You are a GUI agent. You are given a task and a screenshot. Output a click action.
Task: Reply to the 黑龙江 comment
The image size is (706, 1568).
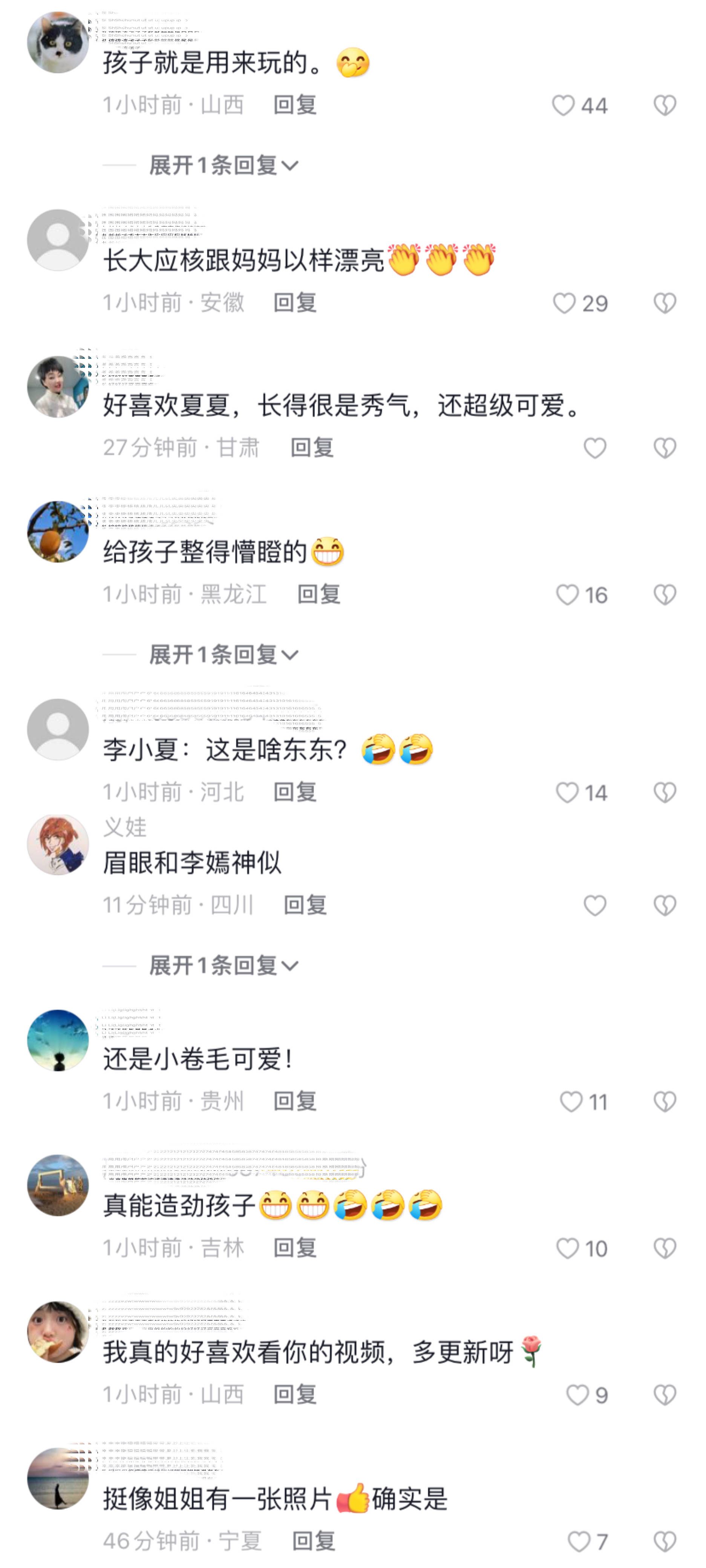point(318,594)
